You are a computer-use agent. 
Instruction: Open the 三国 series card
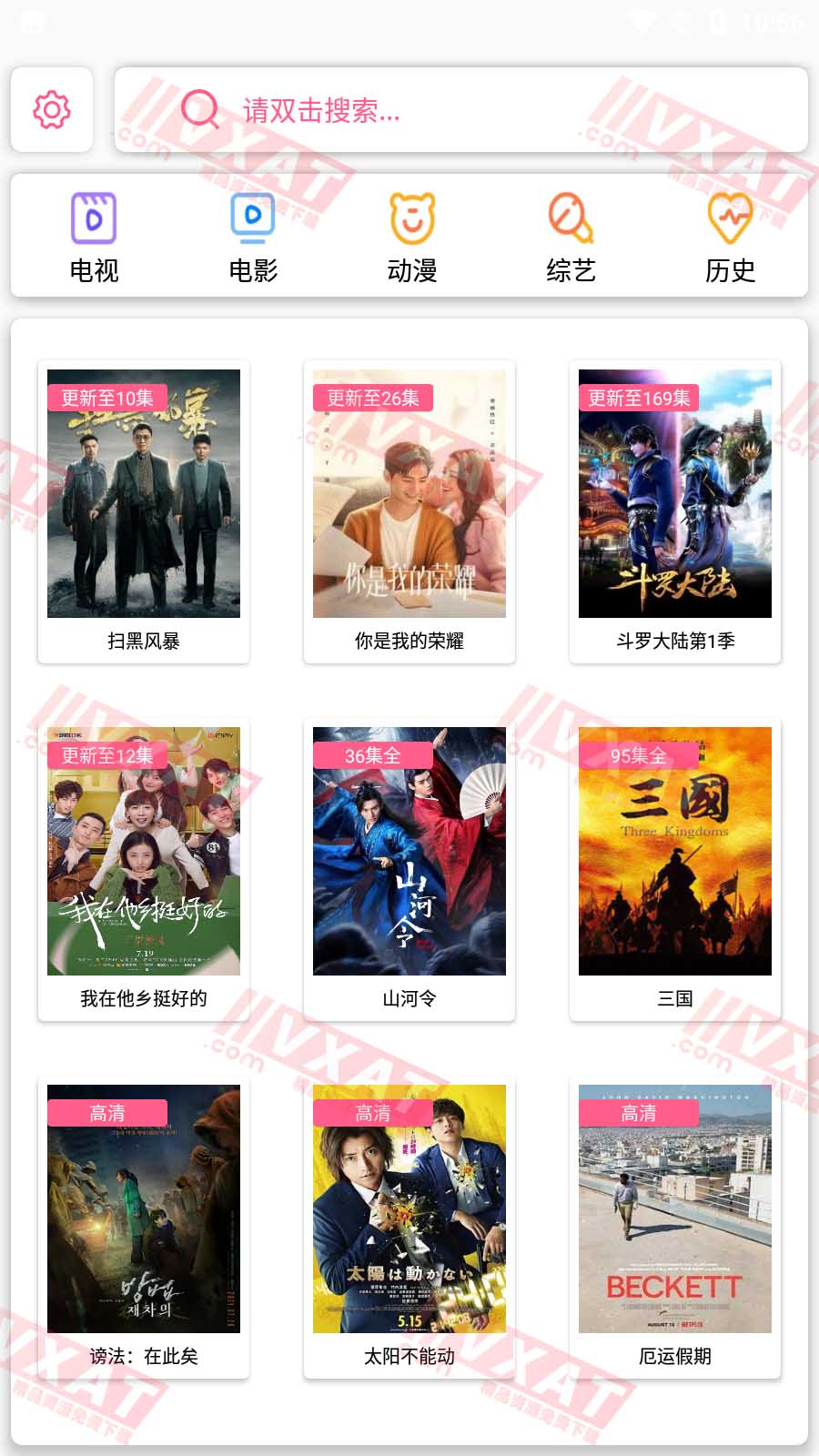(675, 869)
